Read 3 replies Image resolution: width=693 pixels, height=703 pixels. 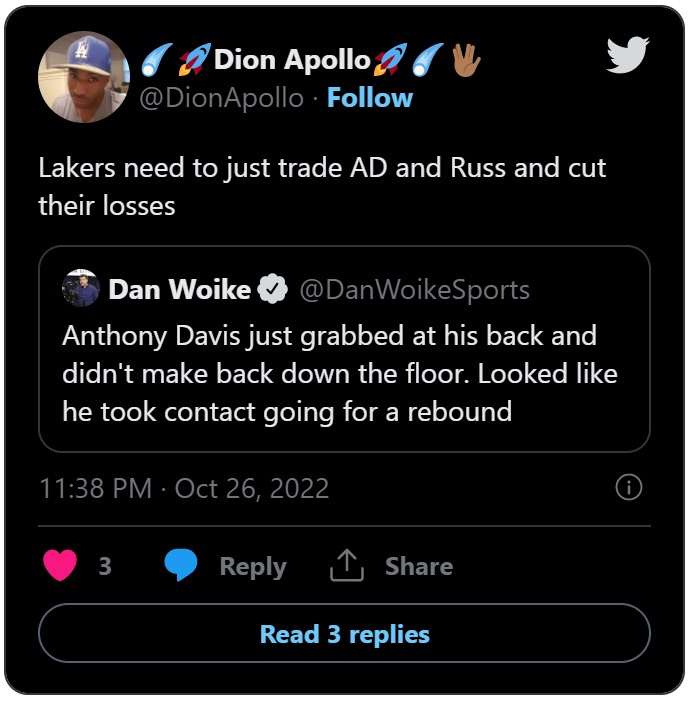click(344, 634)
